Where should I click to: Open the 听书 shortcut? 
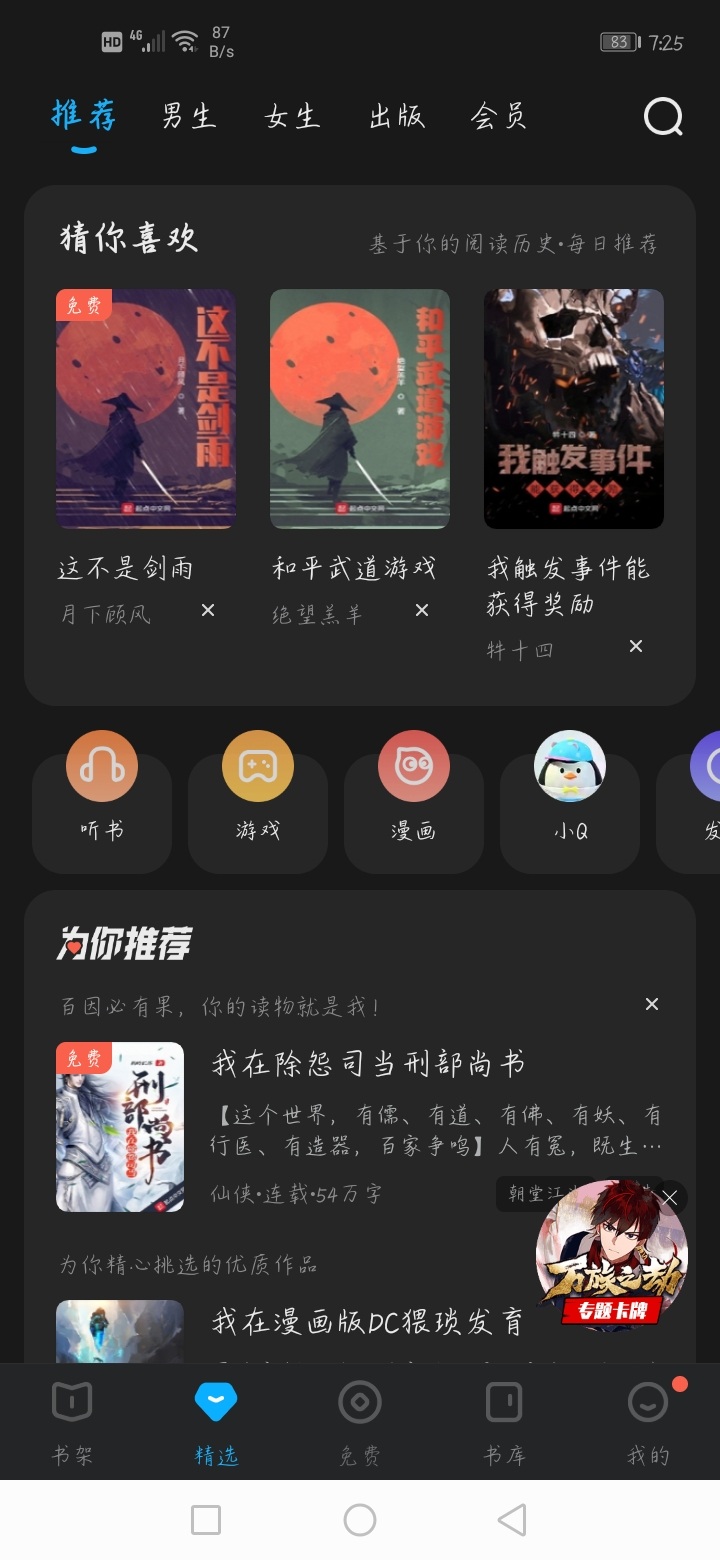(x=102, y=802)
